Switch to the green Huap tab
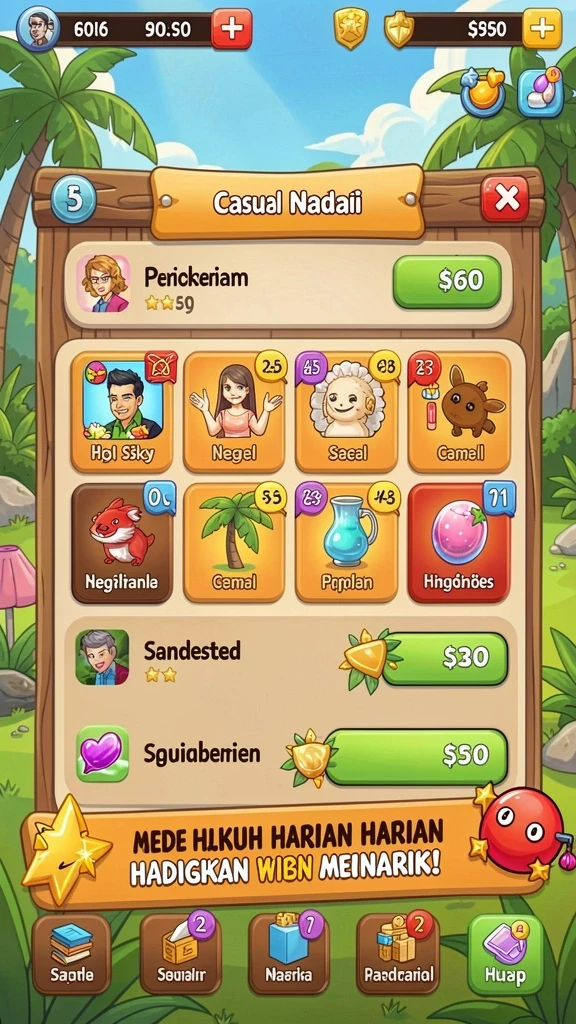The image size is (576, 1024). [505, 953]
